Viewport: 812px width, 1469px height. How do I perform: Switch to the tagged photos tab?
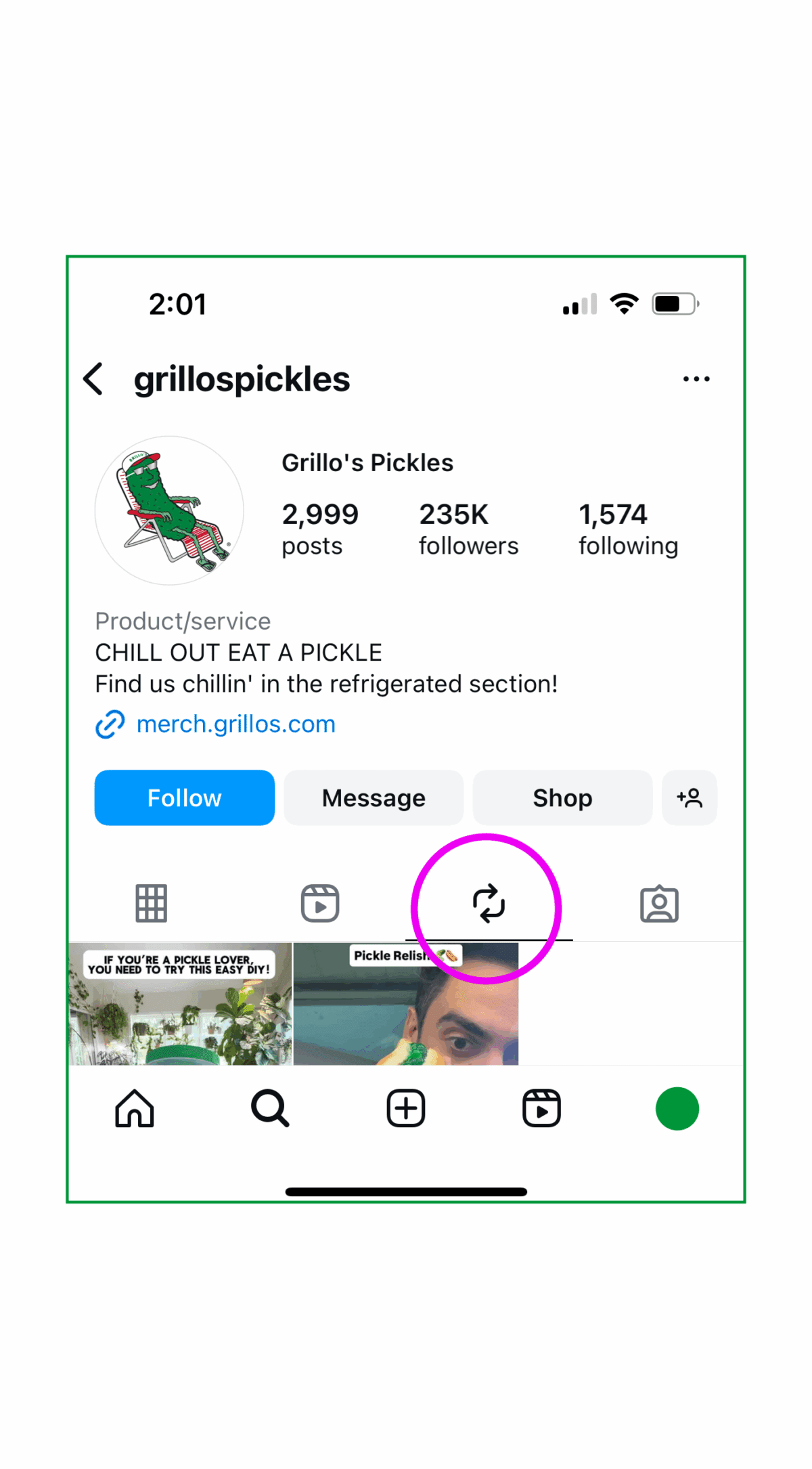tap(658, 903)
